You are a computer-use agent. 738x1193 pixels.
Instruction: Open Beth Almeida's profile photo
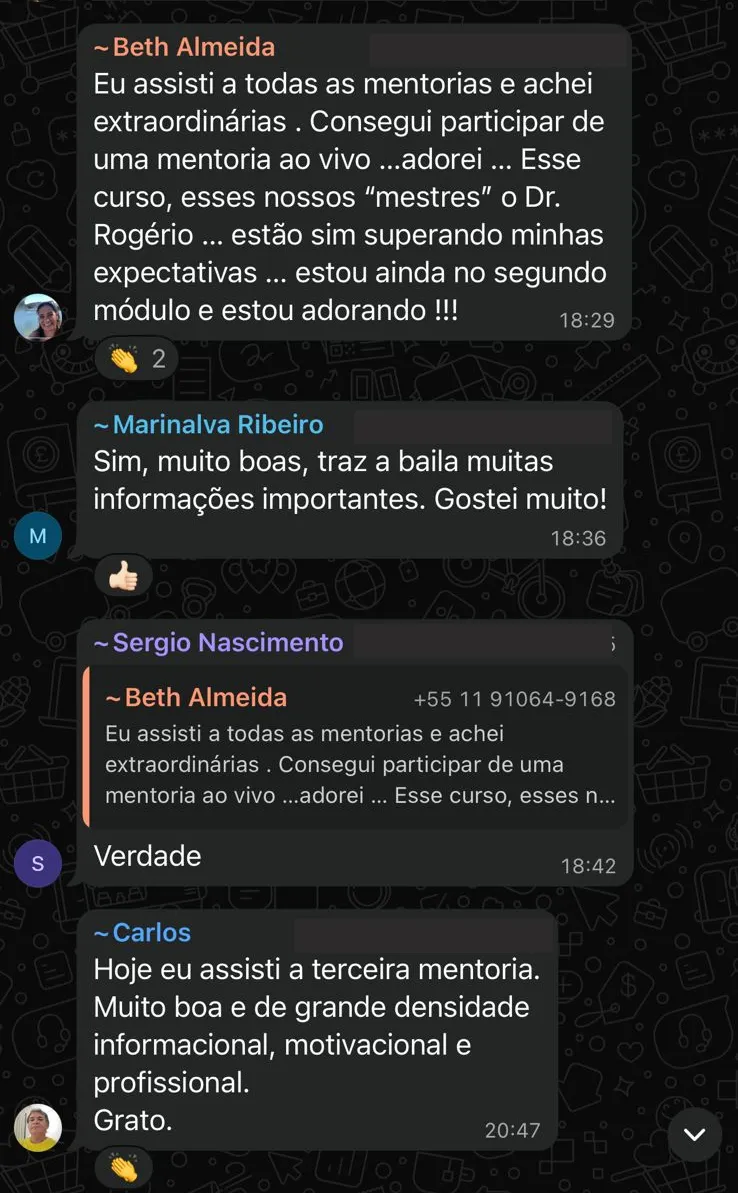[x=37, y=317]
